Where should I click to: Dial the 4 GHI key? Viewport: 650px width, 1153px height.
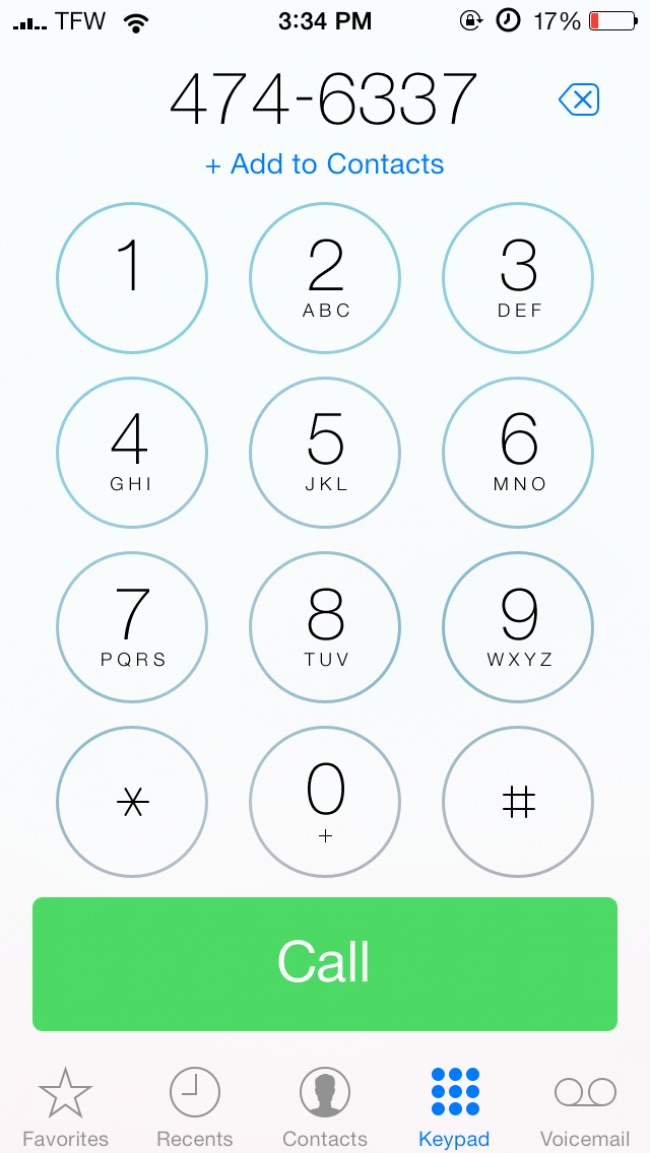click(x=131, y=453)
